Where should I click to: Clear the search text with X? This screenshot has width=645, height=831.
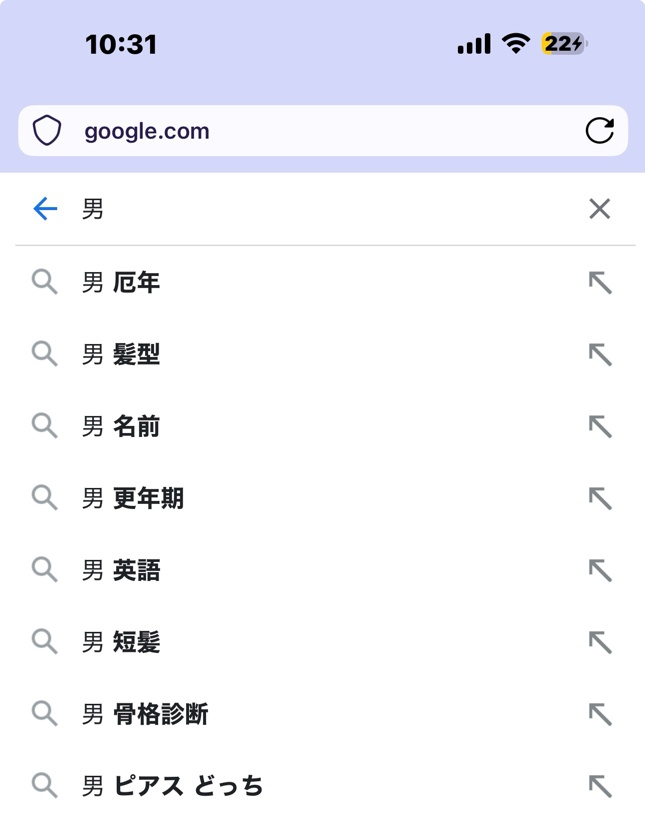[x=599, y=208]
